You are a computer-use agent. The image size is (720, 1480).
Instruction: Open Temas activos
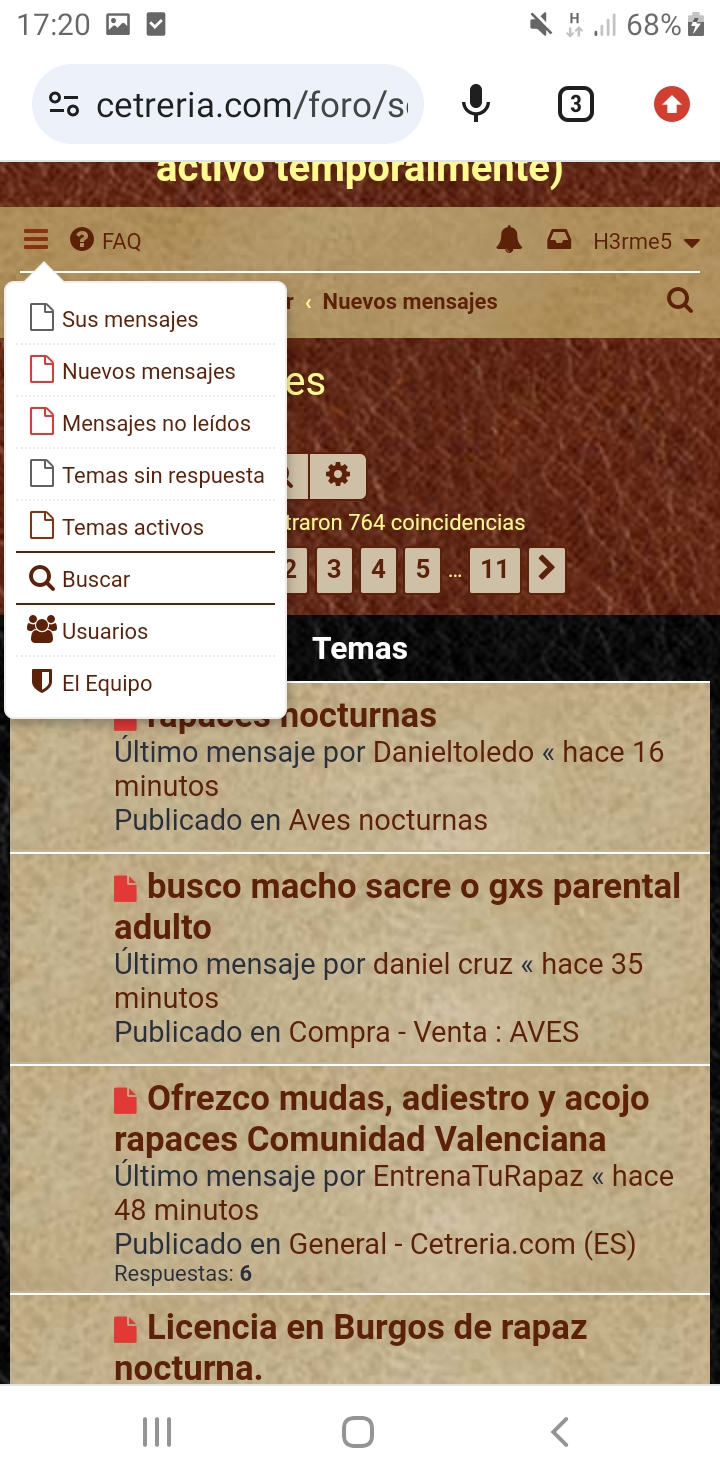[x=145, y=527]
